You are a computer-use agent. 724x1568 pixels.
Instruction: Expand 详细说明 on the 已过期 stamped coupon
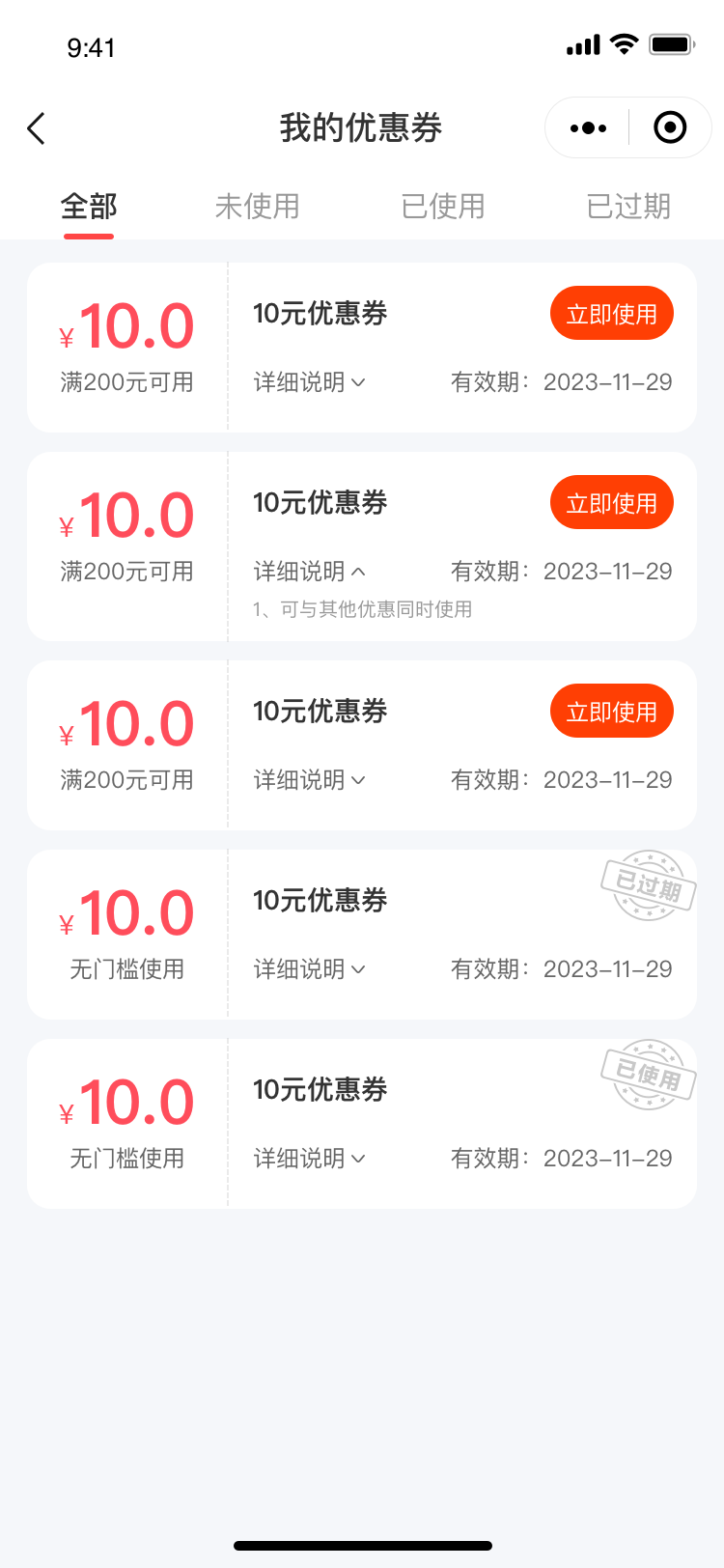(309, 969)
